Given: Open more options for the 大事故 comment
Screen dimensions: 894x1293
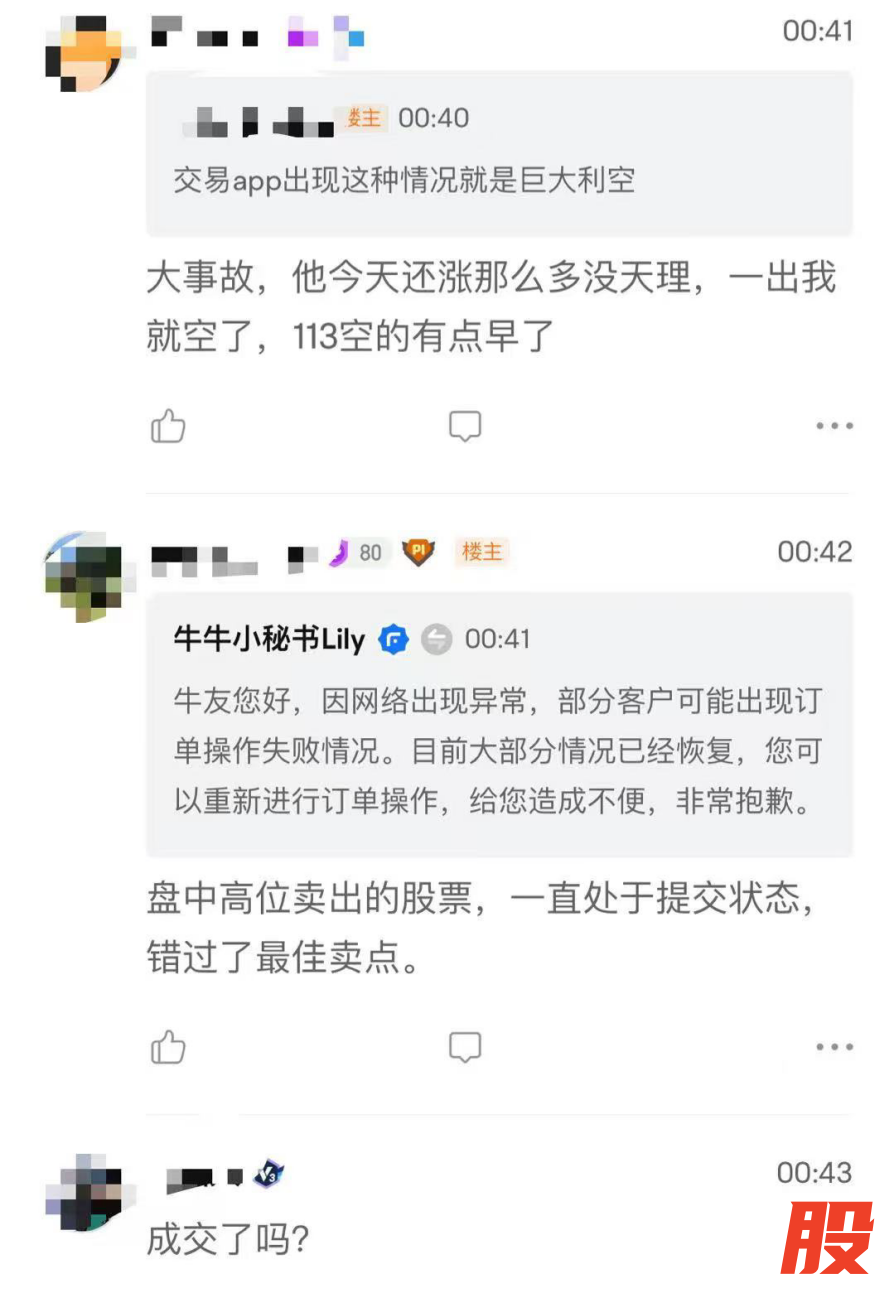Looking at the screenshot, I should click(833, 427).
